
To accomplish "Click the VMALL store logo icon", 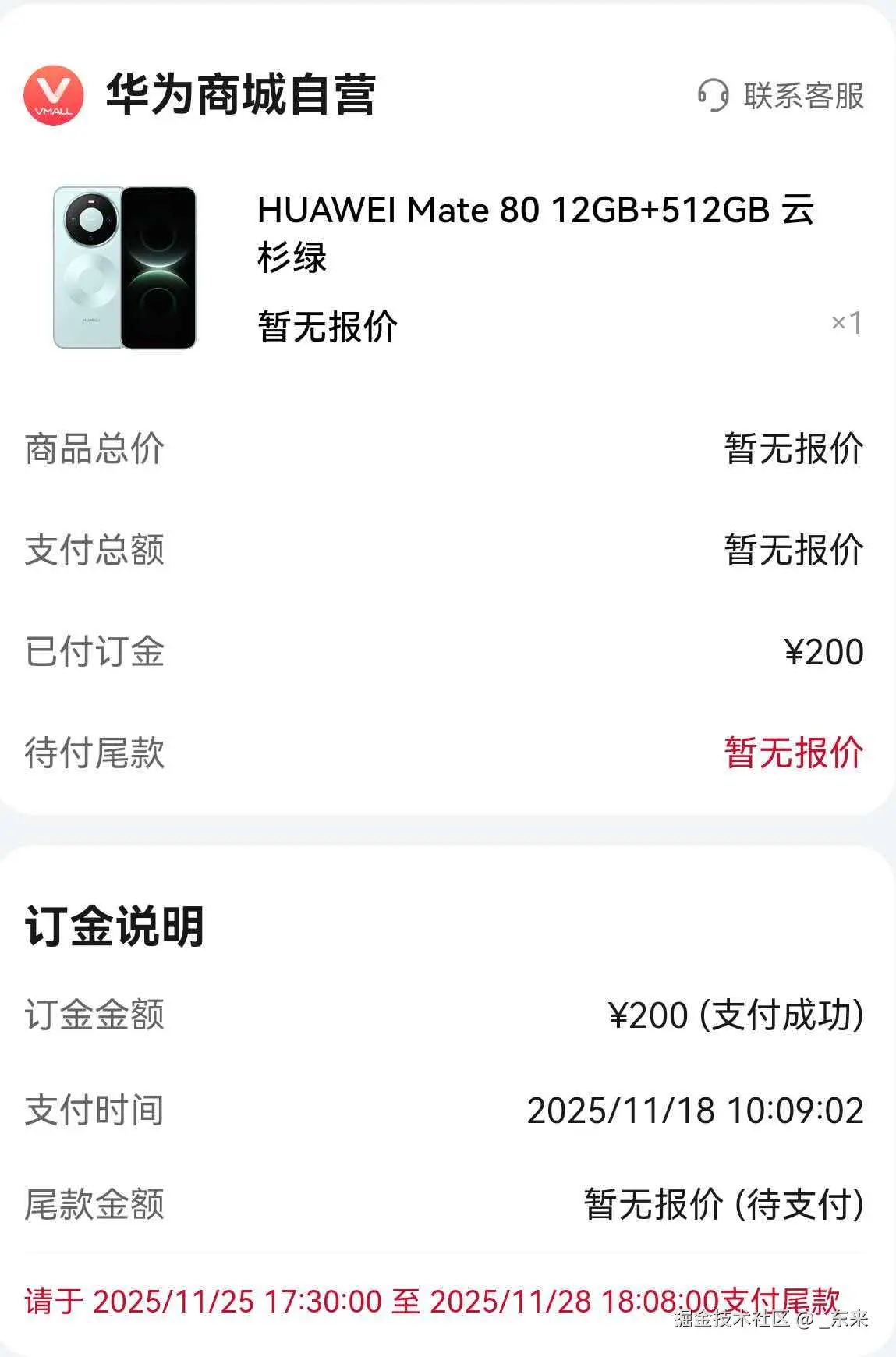I will tap(51, 97).
